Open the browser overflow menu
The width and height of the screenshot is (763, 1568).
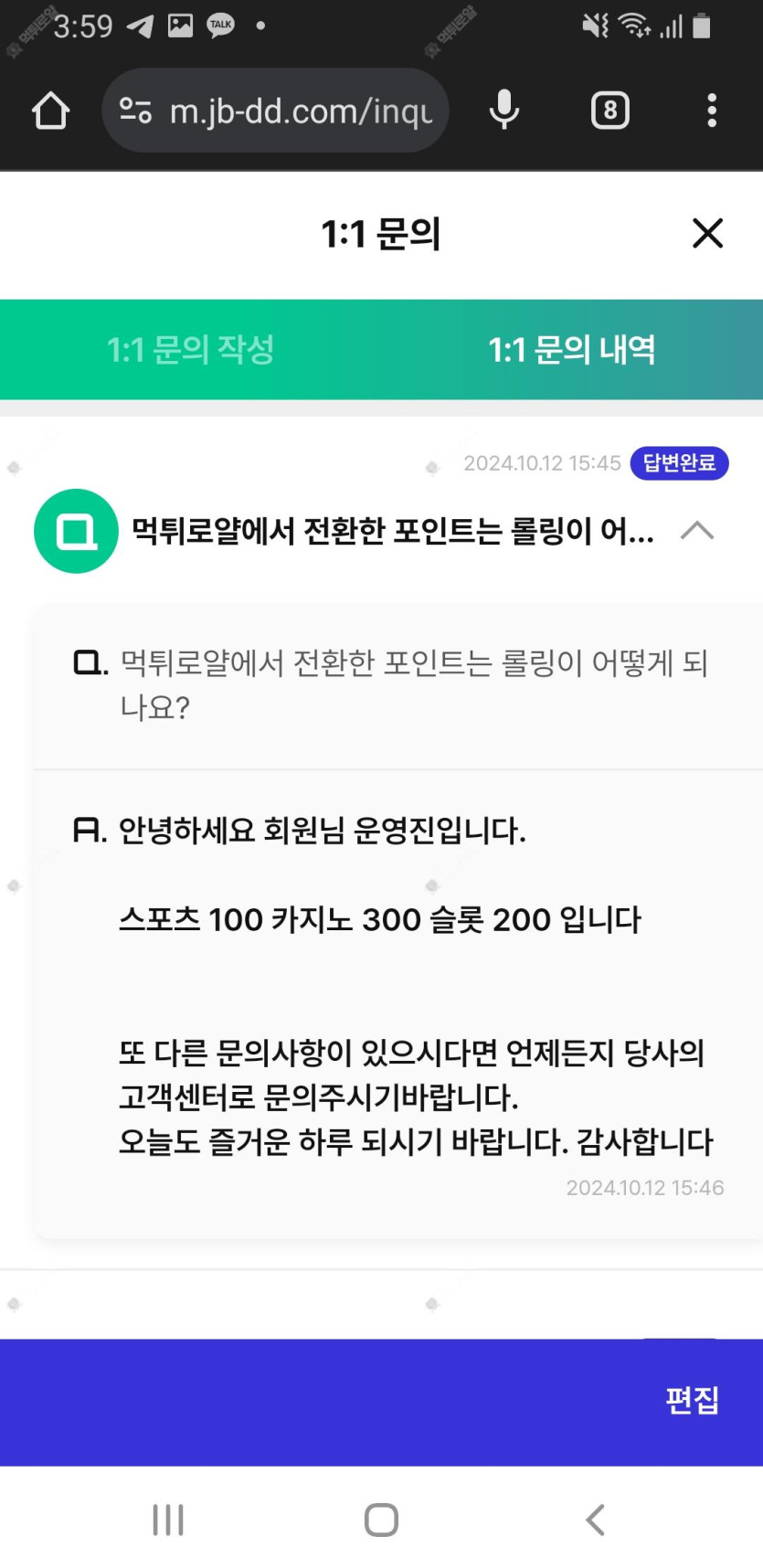tap(712, 111)
